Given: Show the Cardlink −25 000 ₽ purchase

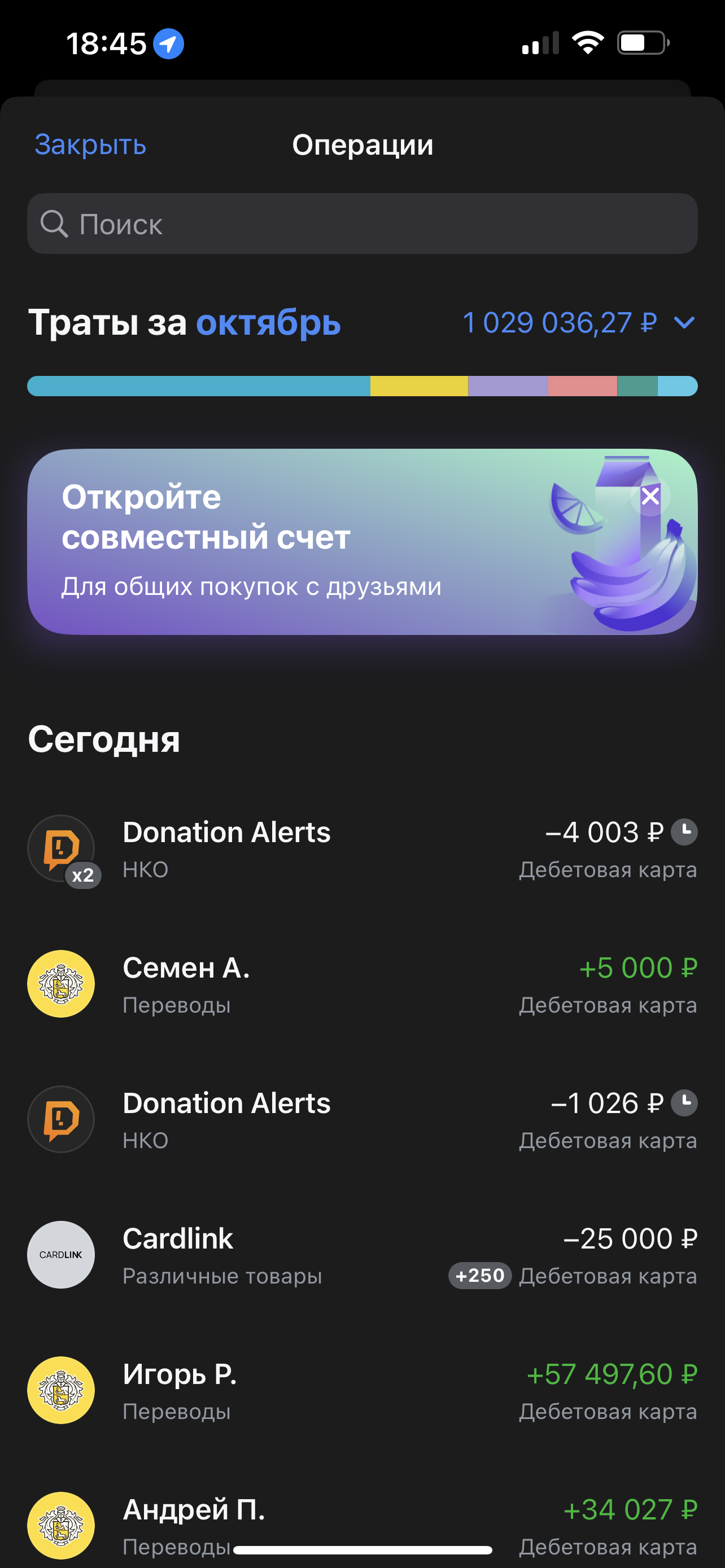Looking at the screenshot, I should 362,1255.
